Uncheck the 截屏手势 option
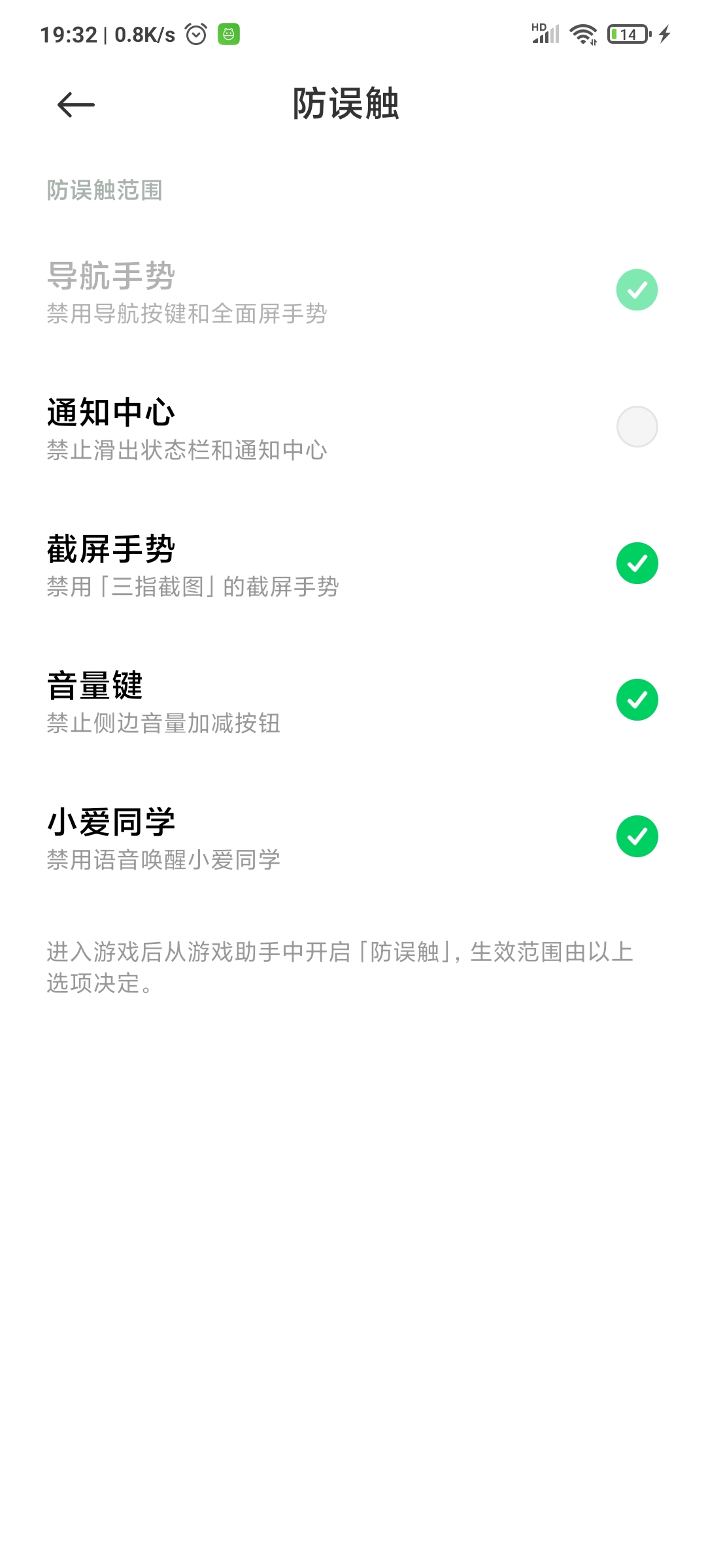Image resolution: width=706 pixels, height=1568 pixels. (x=637, y=563)
